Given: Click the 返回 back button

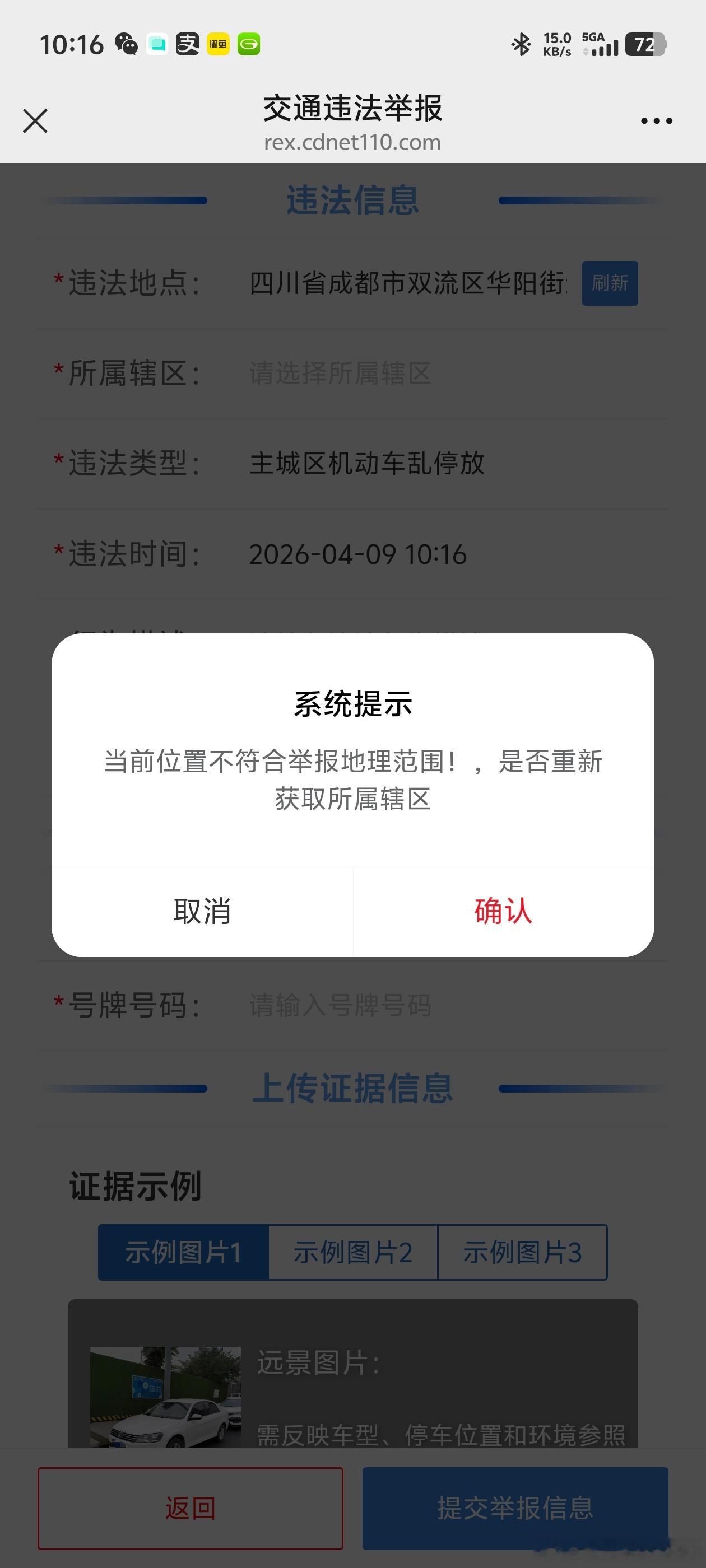Looking at the screenshot, I should click(189, 1509).
